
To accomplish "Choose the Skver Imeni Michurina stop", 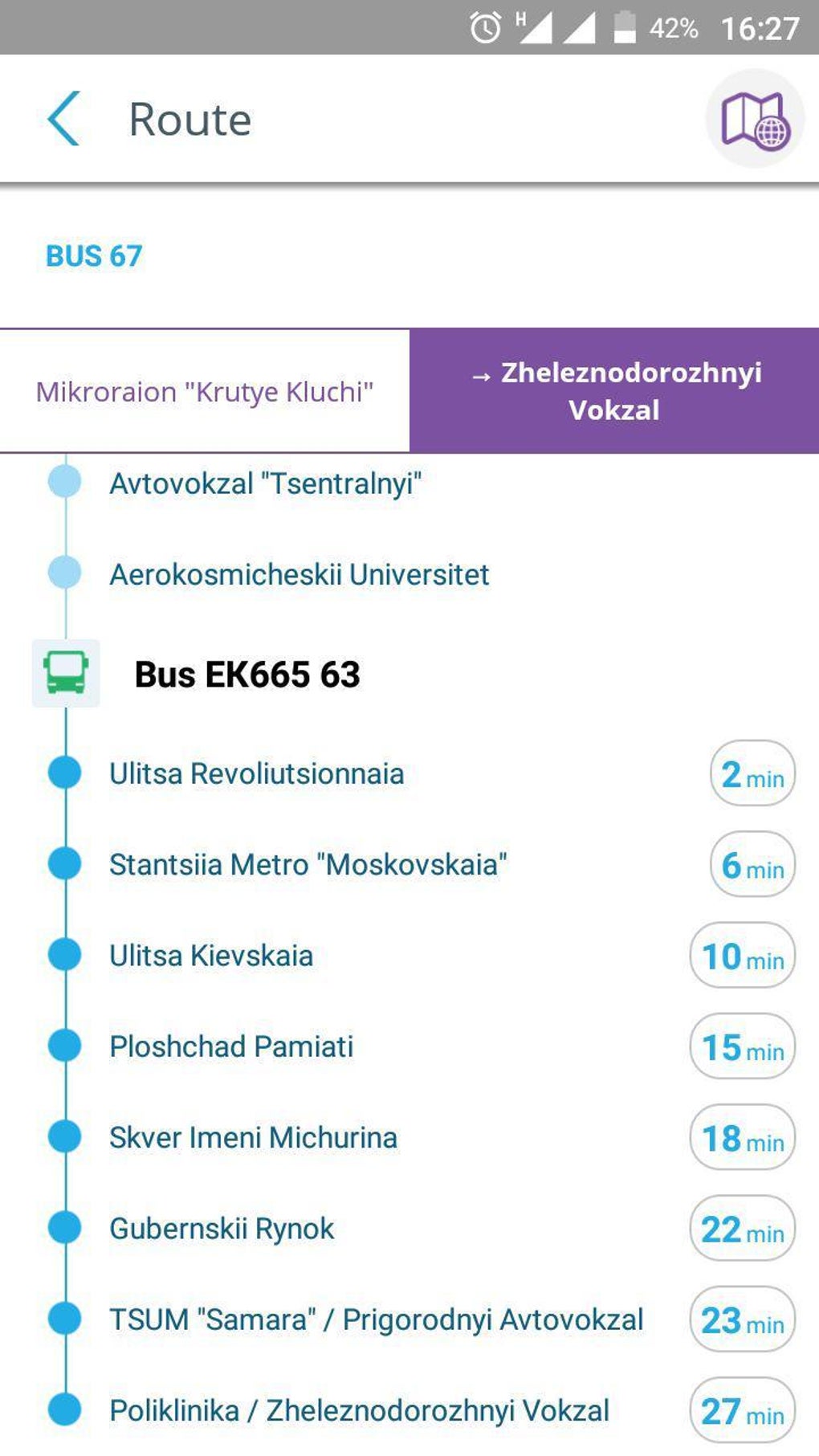I will [x=253, y=1138].
